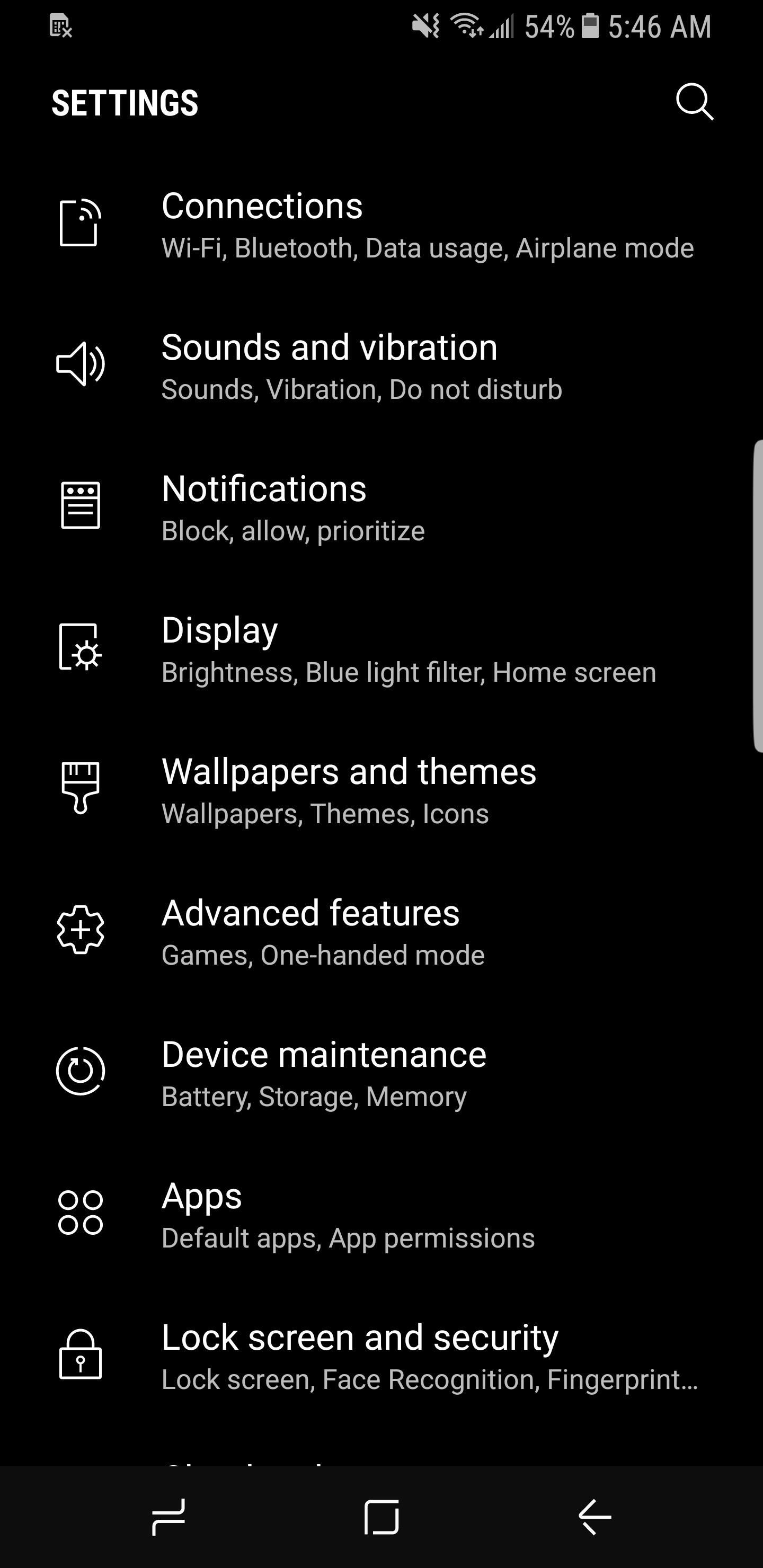The height and width of the screenshot is (1568, 763).
Task: Open the Device maintenance icon
Action: [x=80, y=1072]
